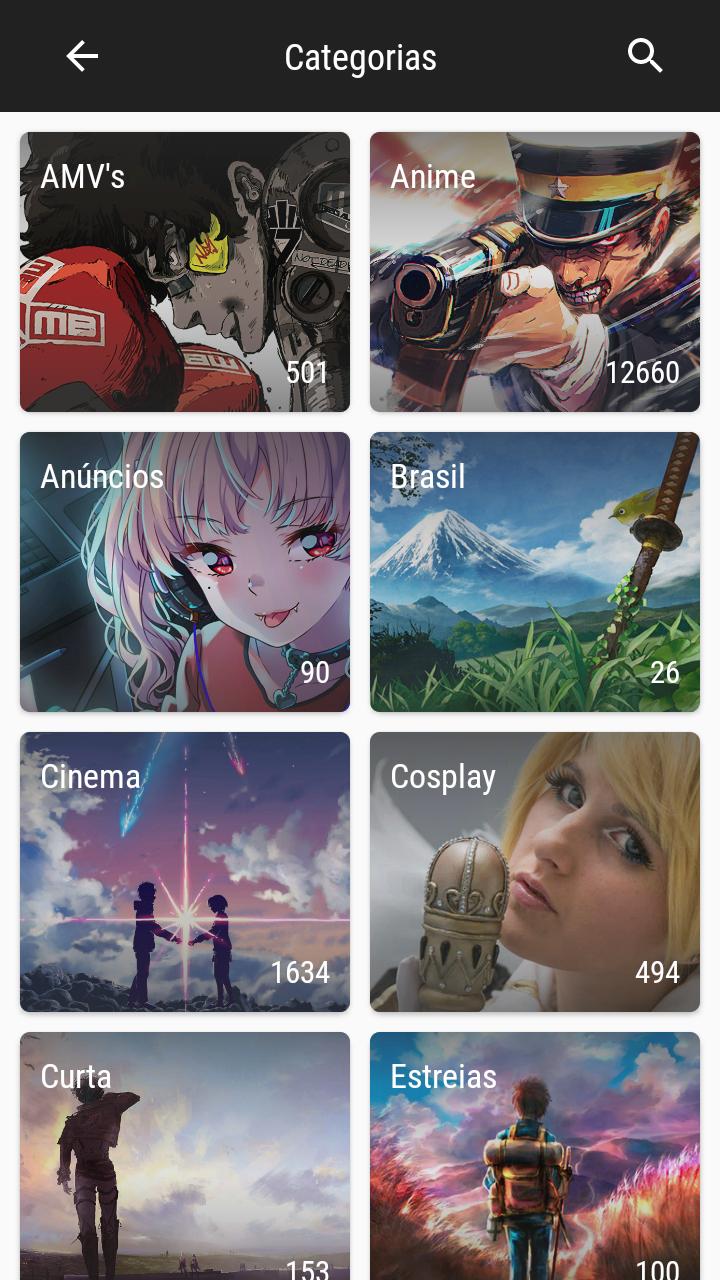
Task: Tap the 501 count on the AMV's tile
Action: (x=307, y=372)
